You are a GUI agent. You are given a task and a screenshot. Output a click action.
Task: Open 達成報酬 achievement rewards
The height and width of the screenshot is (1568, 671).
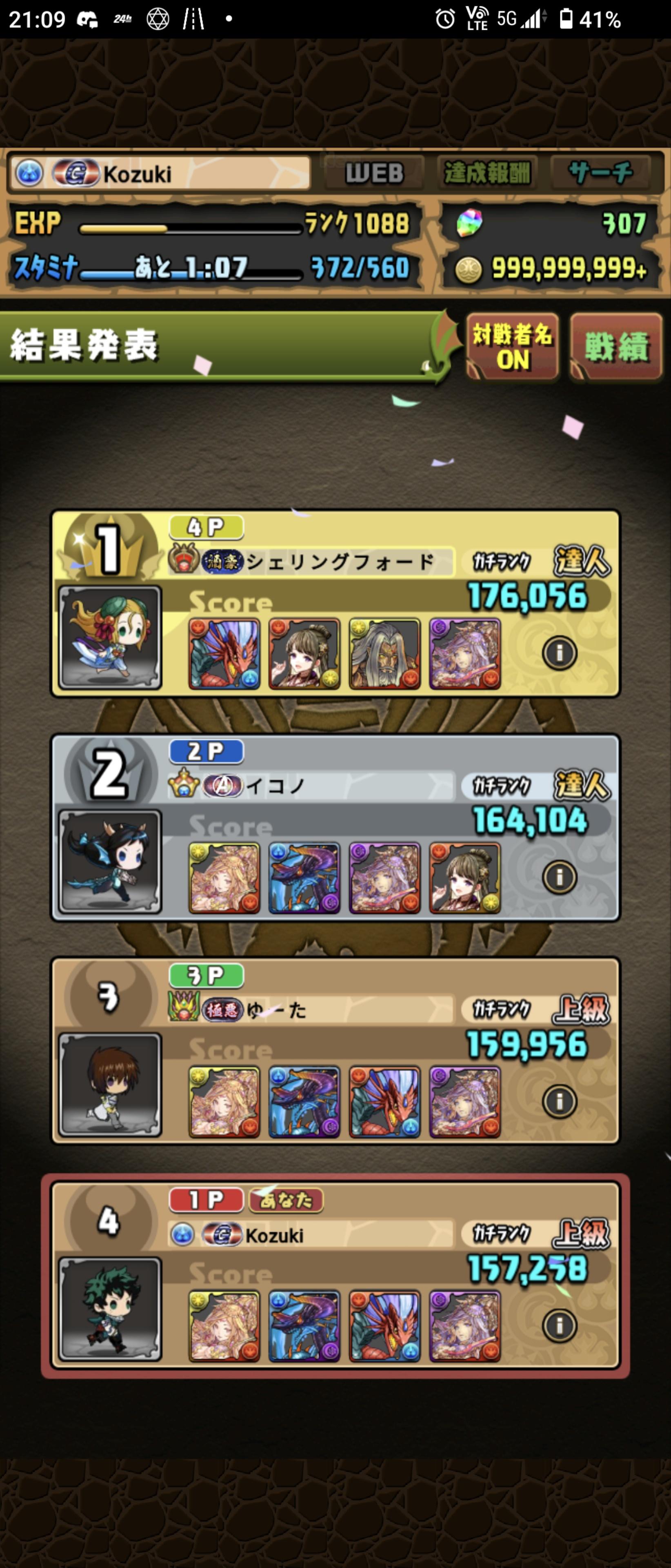pos(487,174)
